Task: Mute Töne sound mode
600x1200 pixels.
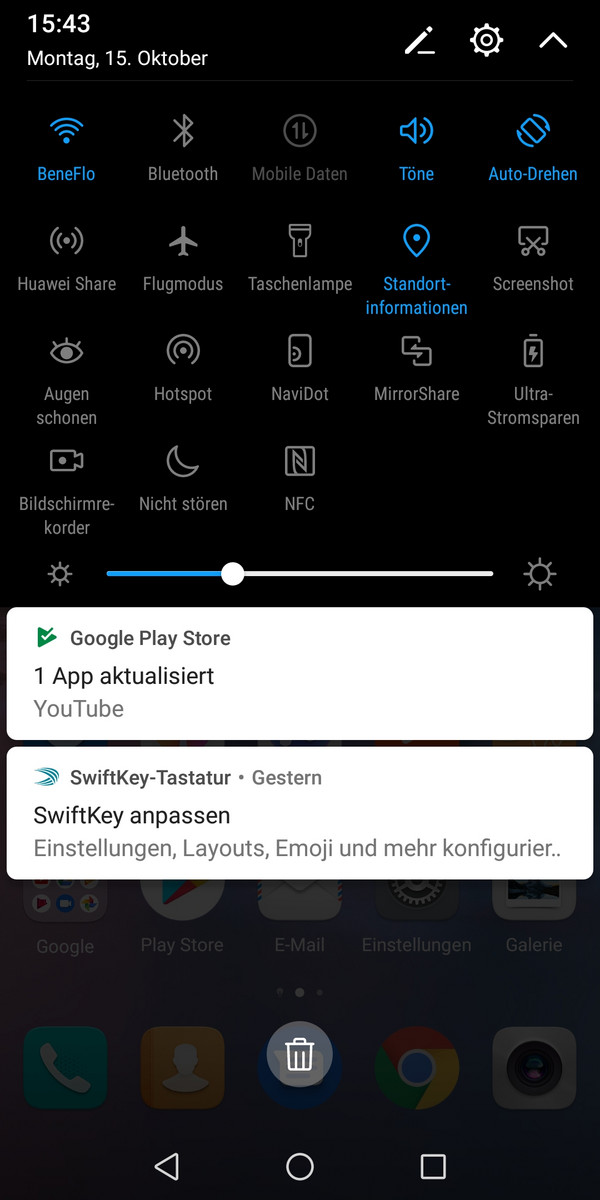Action: click(x=416, y=147)
